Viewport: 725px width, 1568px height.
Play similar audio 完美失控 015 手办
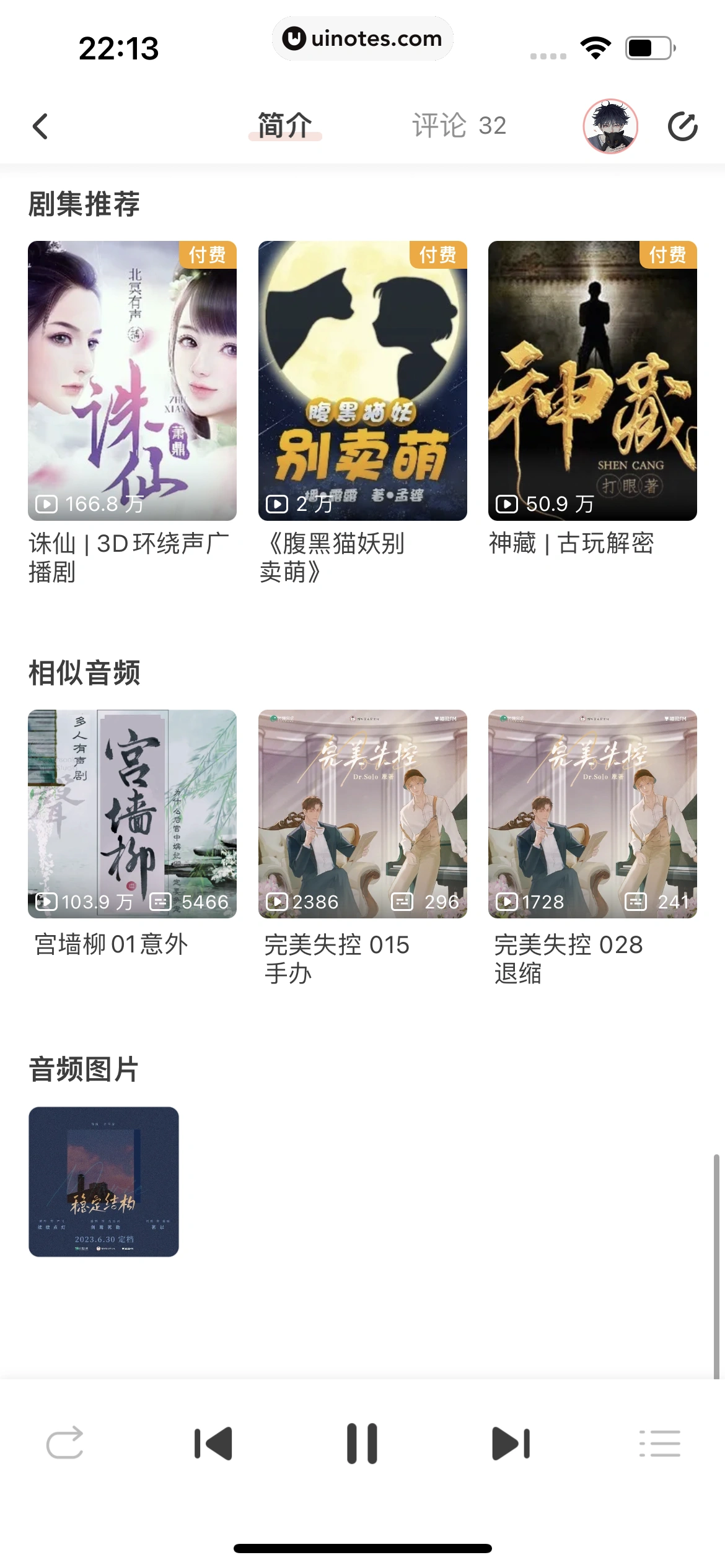(x=362, y=814)
